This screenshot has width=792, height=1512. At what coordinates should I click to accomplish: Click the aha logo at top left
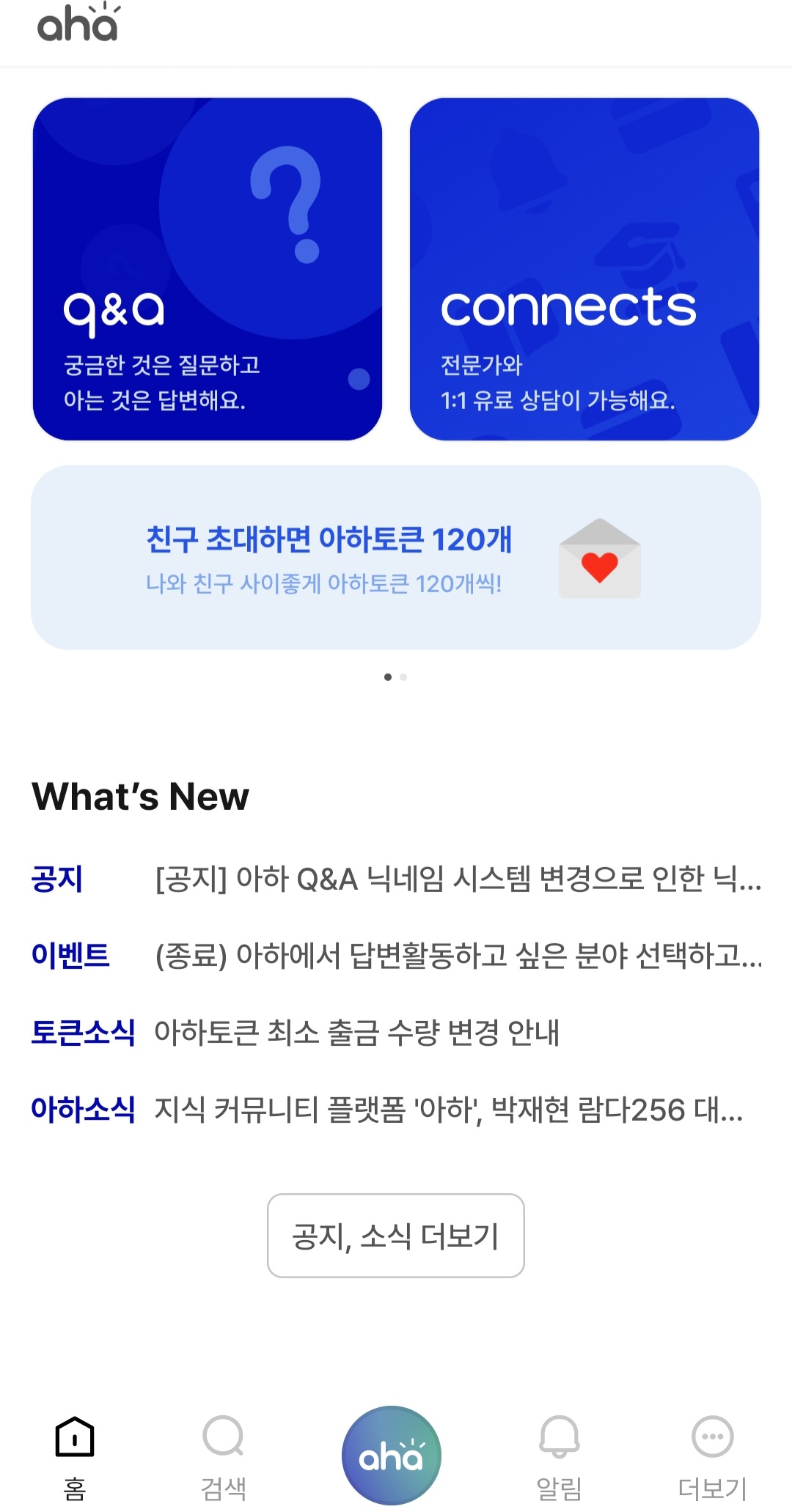click(x=78, y=26)
